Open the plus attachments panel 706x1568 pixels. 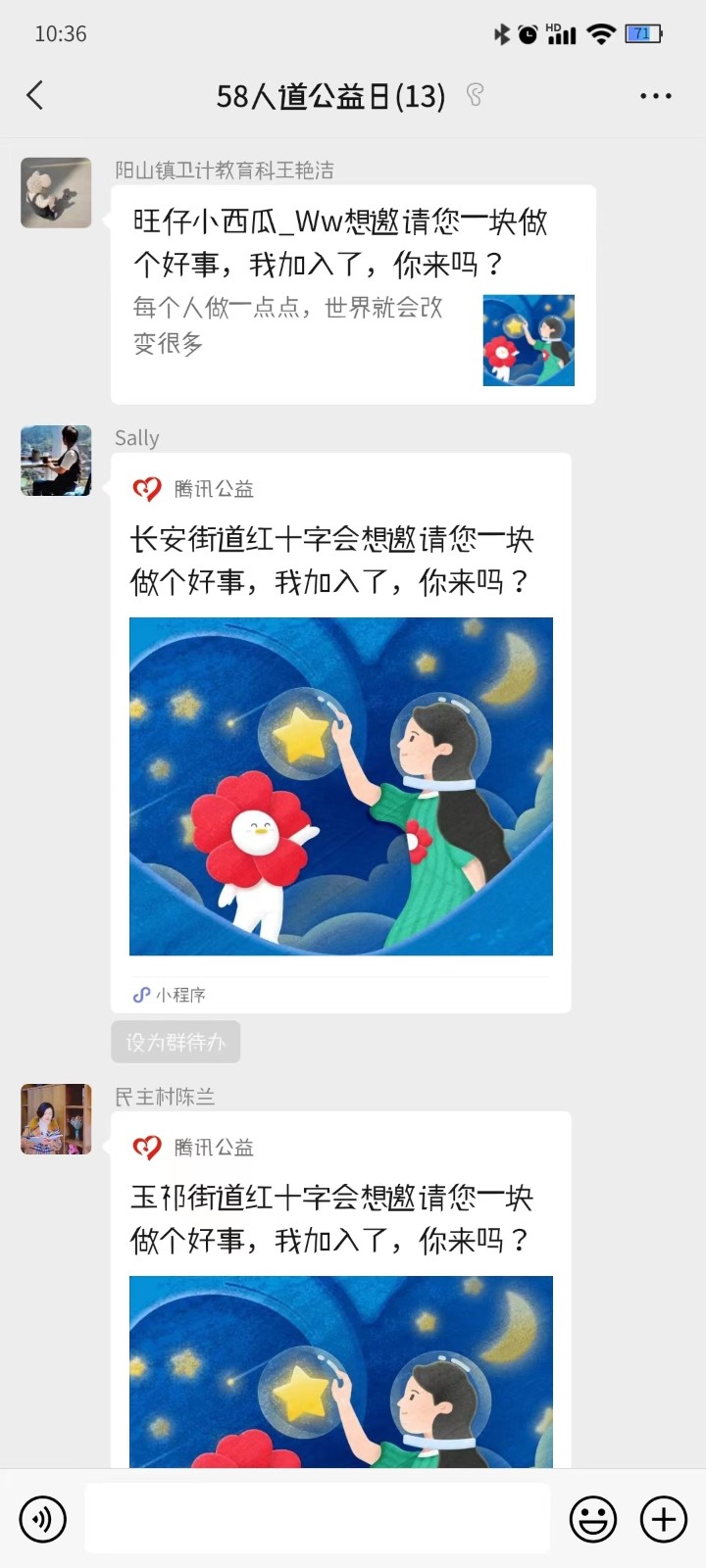tap(664, 1520)
